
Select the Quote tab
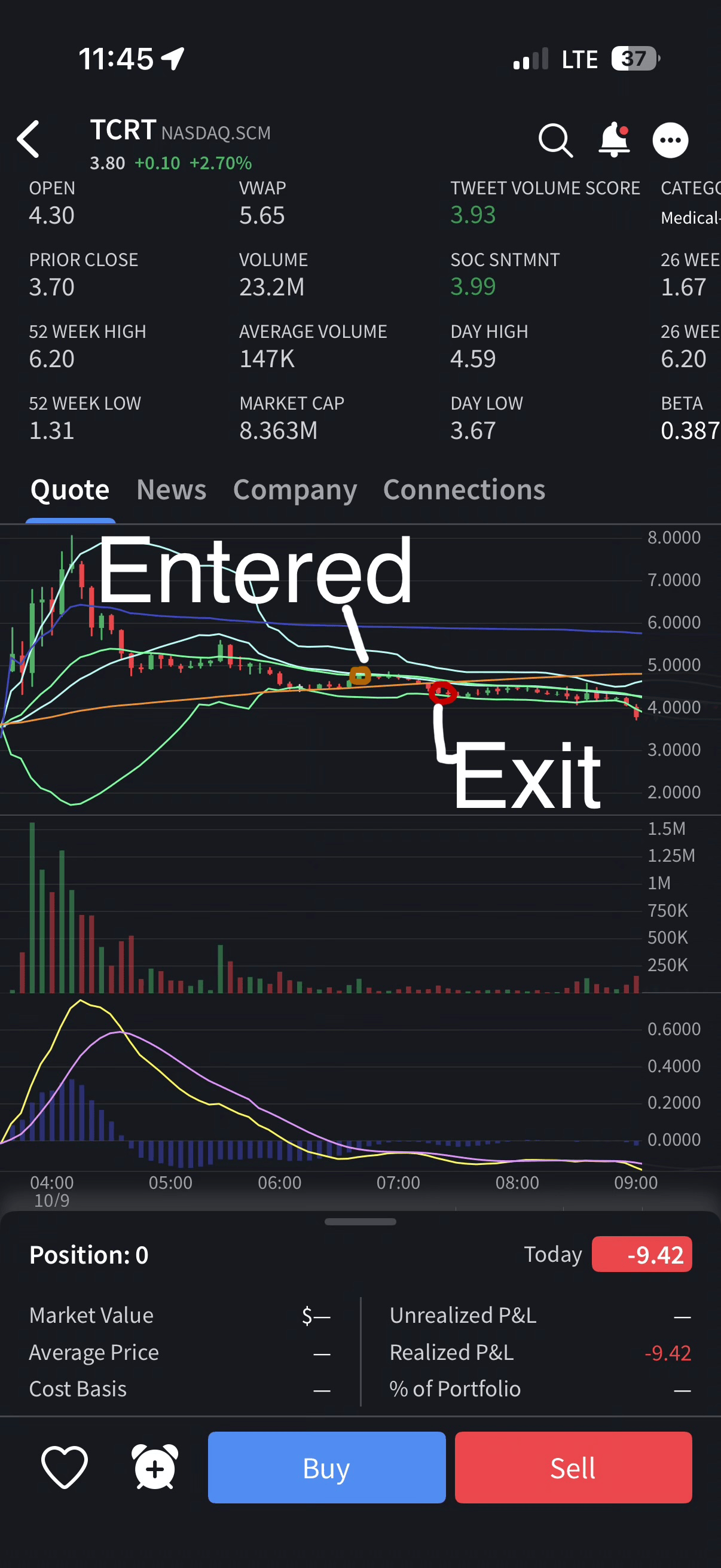pyautogui.click(x=70, y=490)
